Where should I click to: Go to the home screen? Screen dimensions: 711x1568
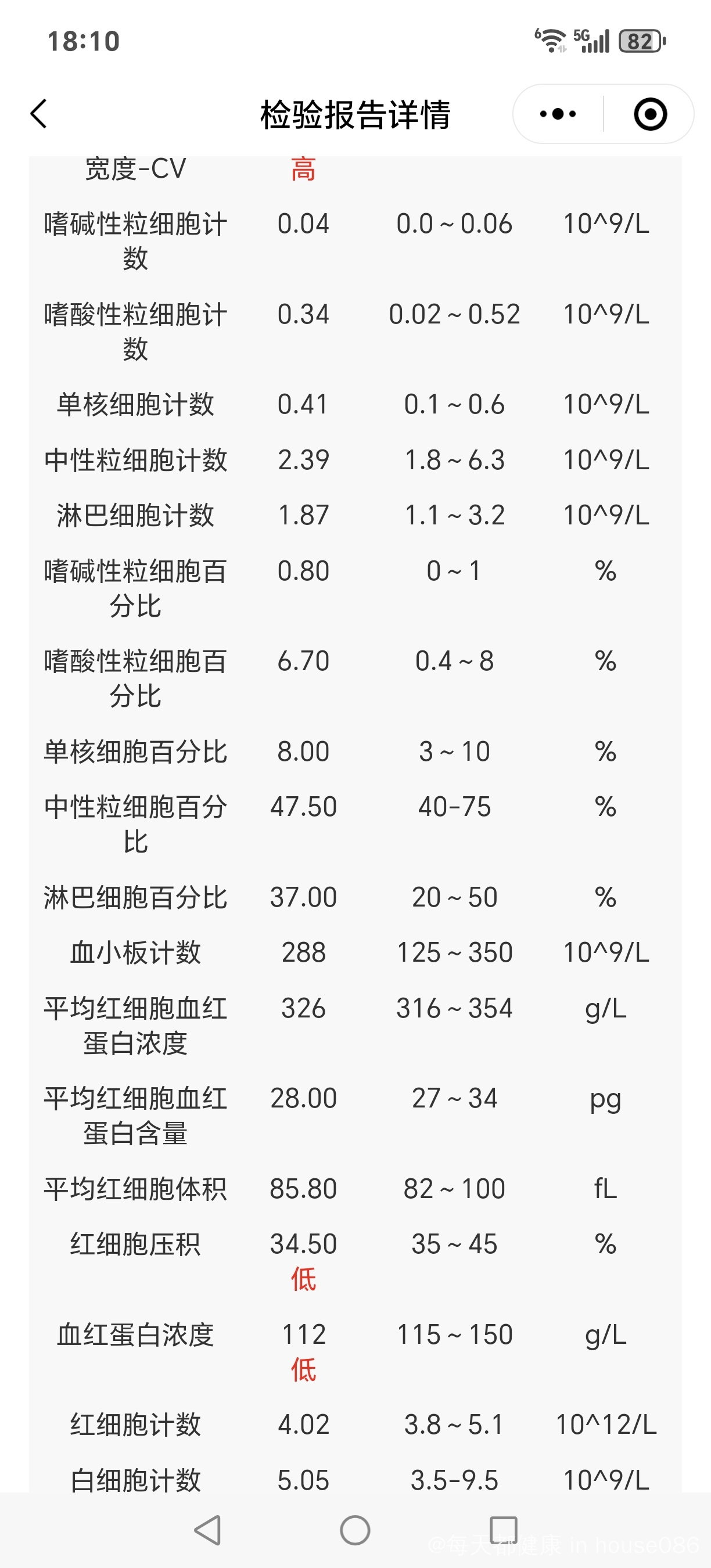click(x=355, y=1530)
